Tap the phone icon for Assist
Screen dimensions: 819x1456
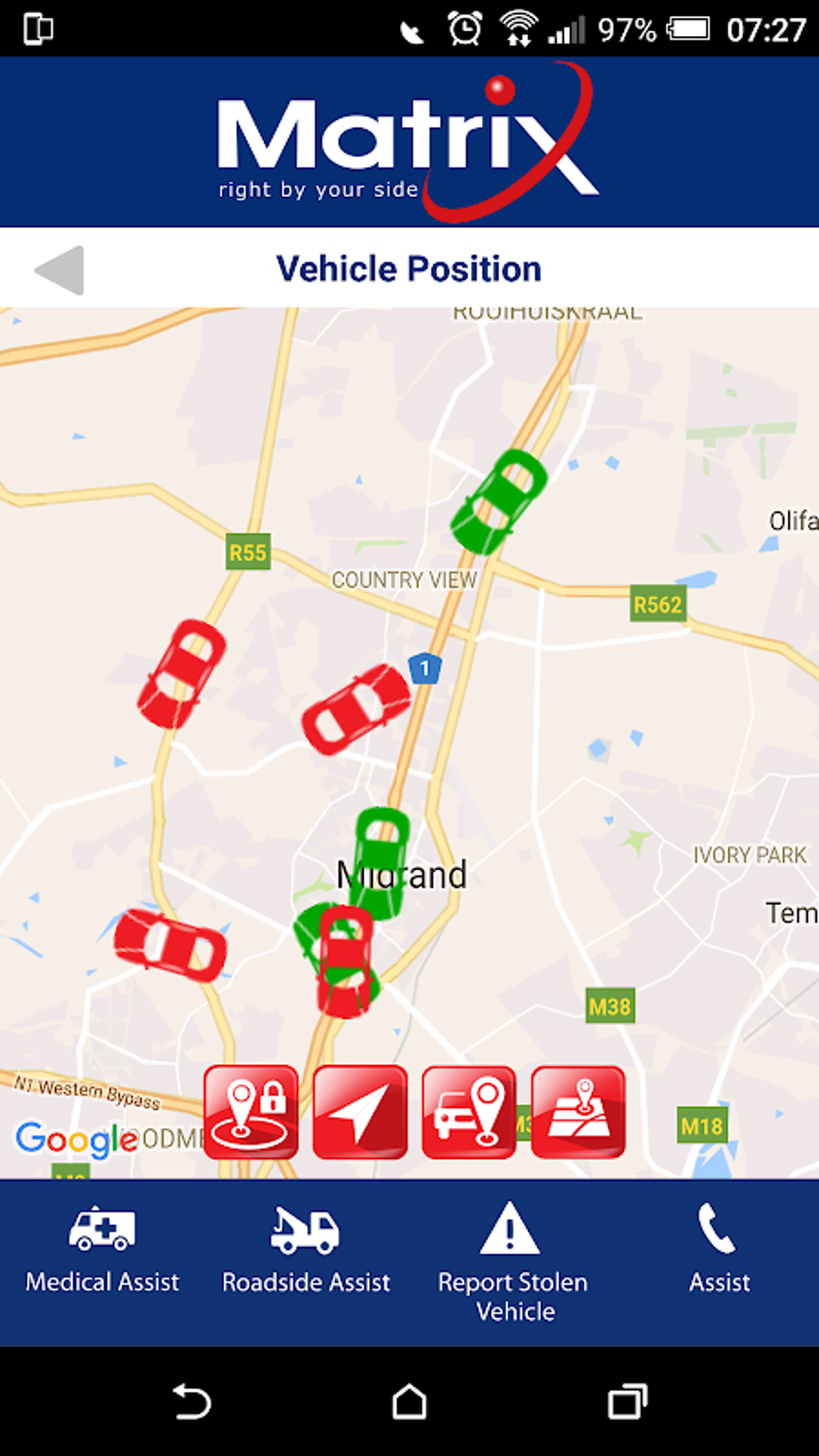pyautogui.click(x=717, y=1226)
